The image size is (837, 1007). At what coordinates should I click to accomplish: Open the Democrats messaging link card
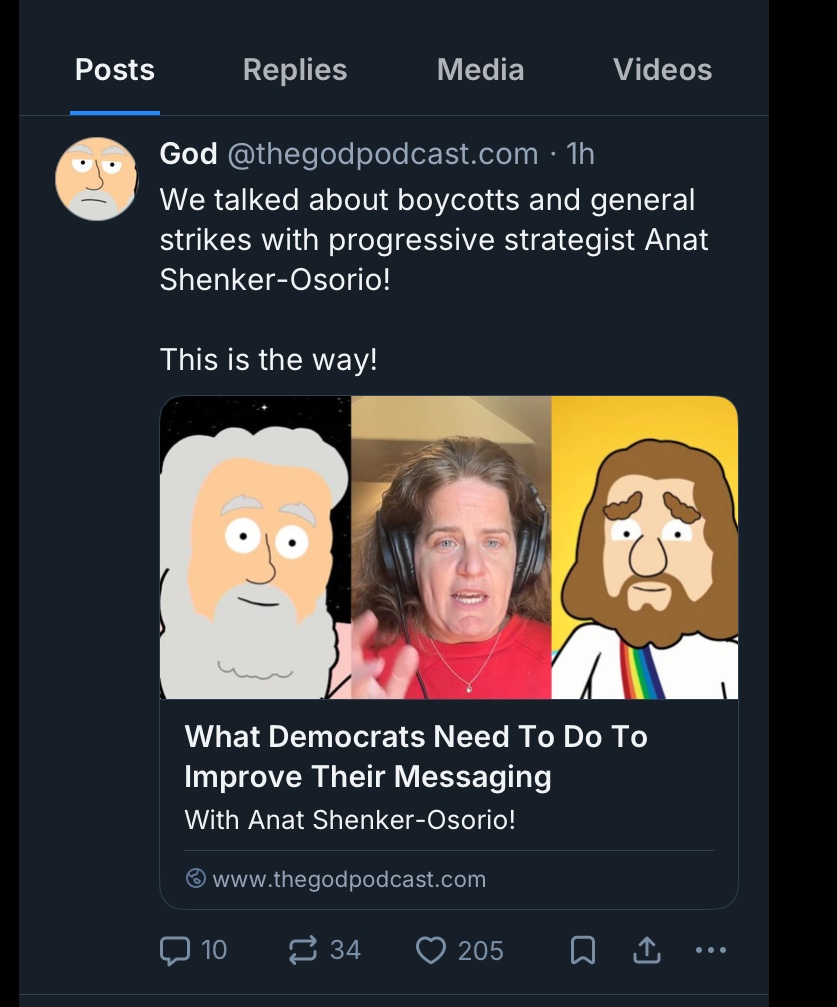coord(448,756)
